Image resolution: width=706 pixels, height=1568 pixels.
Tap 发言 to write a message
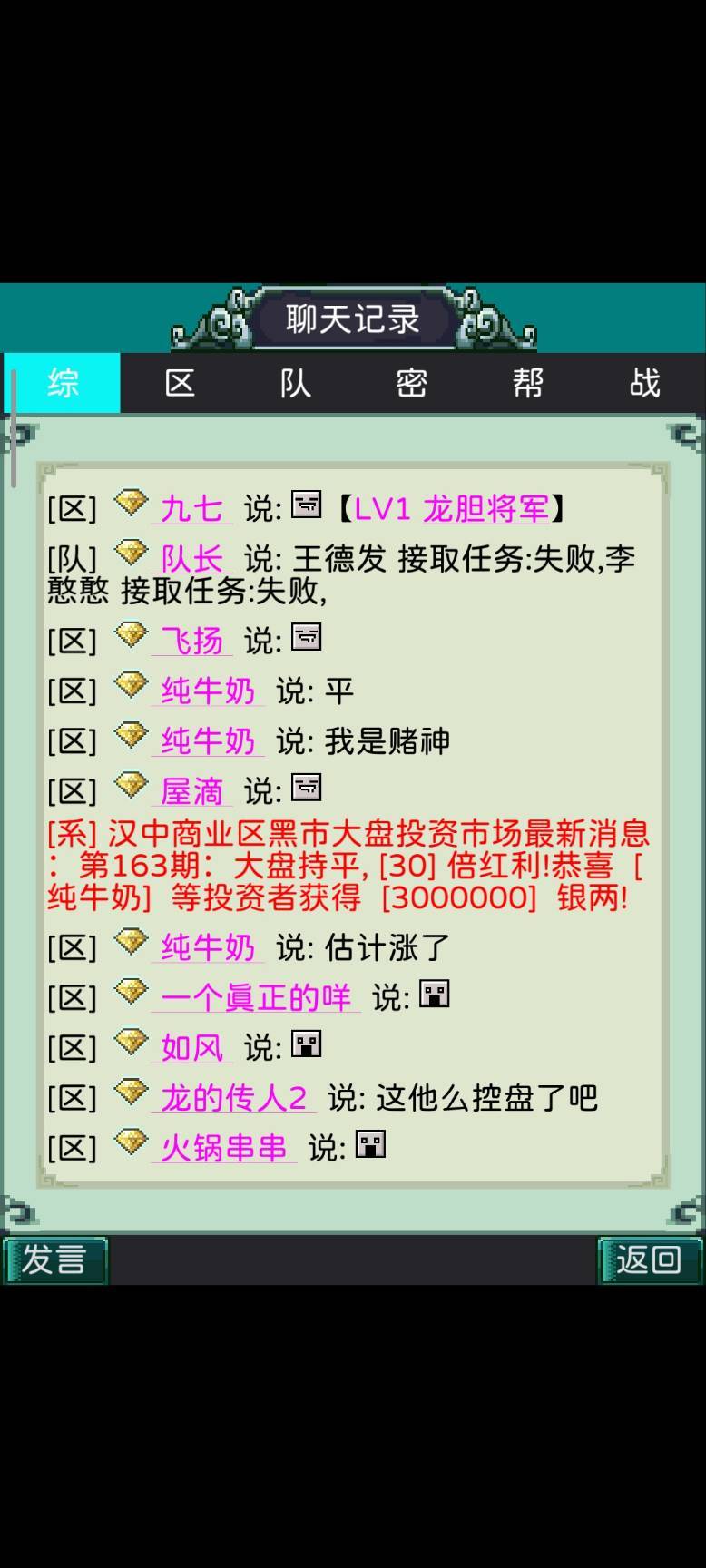54,1260
